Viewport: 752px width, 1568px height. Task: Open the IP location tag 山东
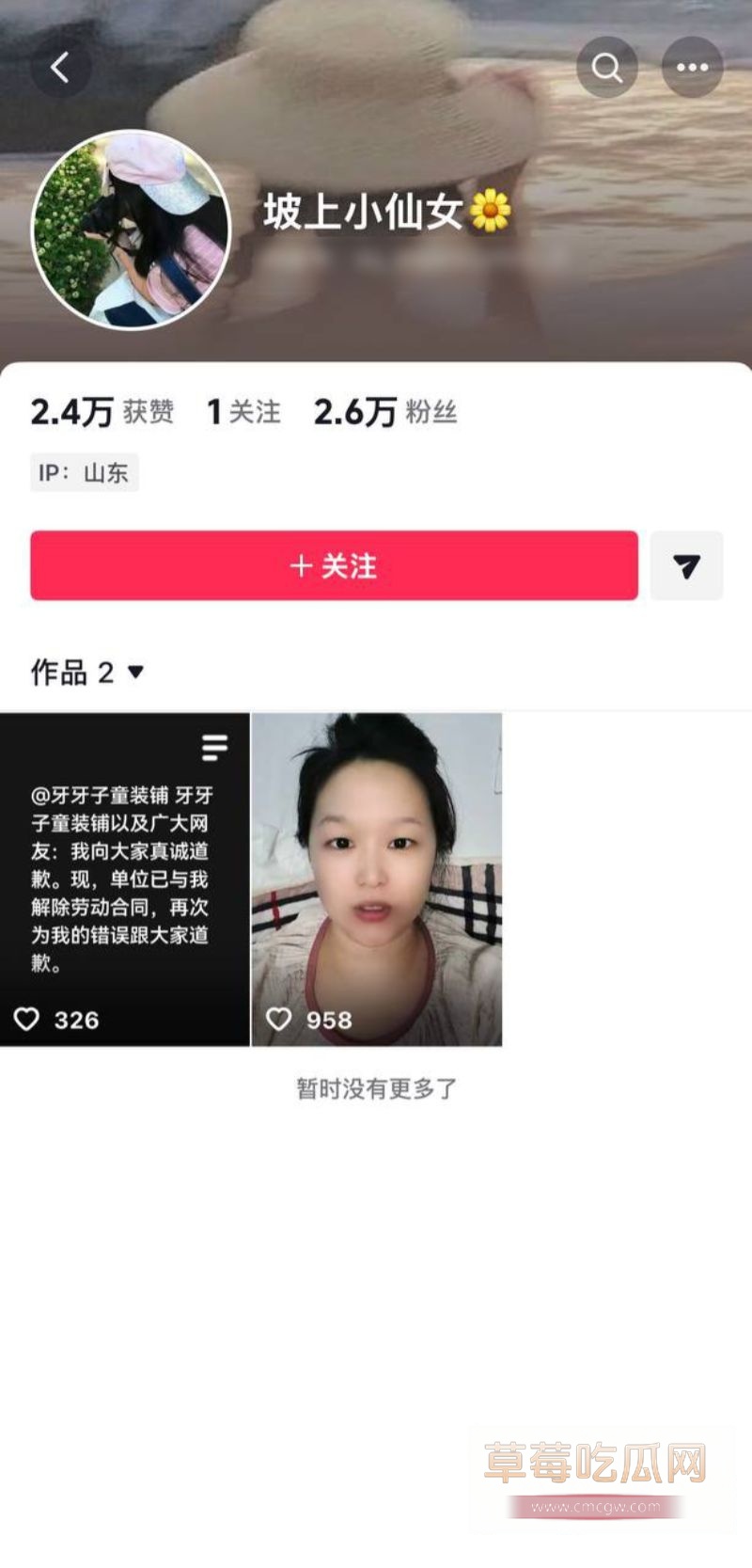tap(83, 472)
